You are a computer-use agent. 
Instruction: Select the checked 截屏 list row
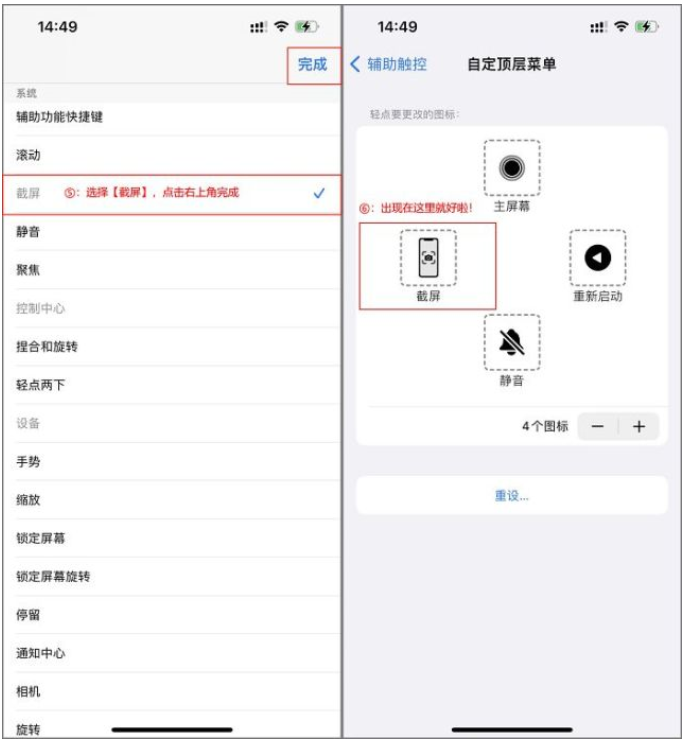[x=170, y=193]
